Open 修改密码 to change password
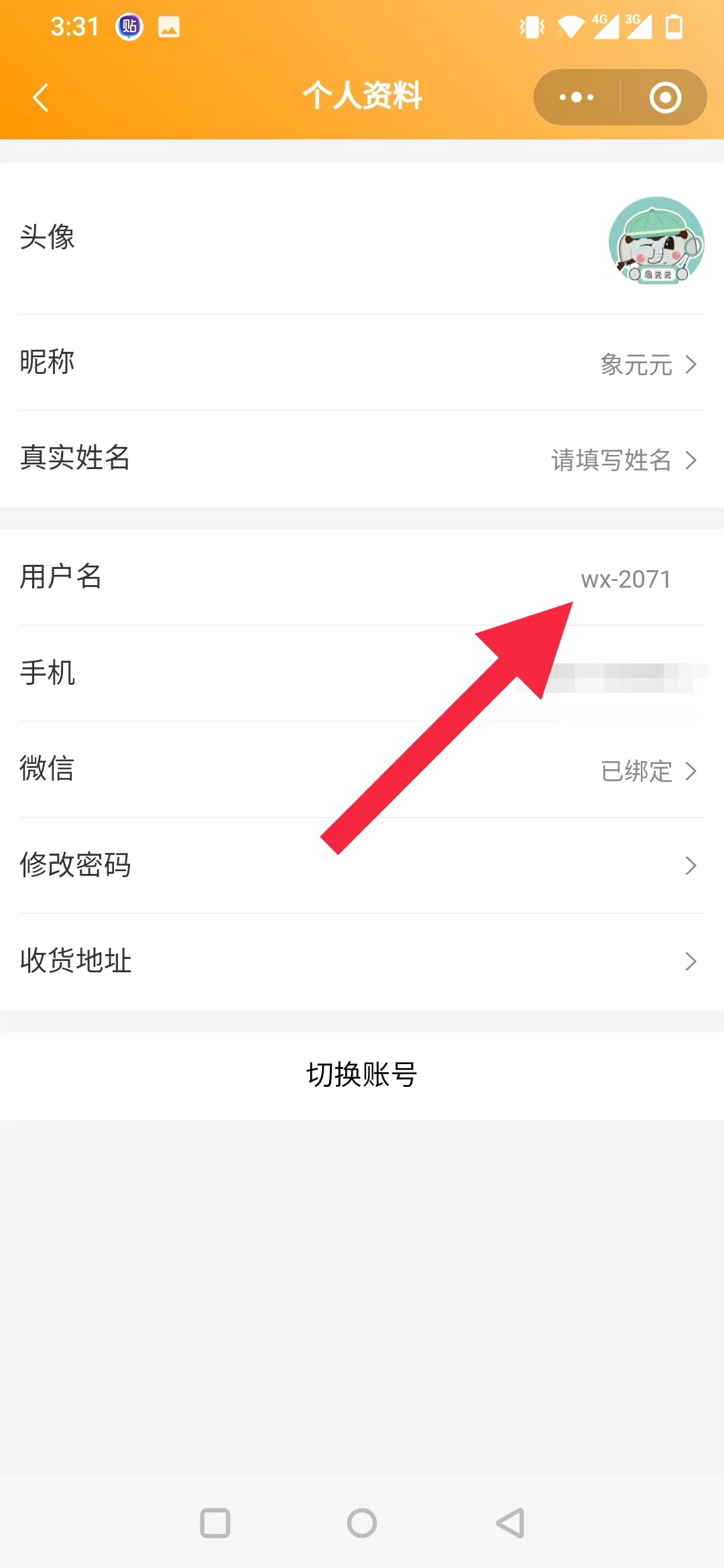The height and width of the screenshot is (1568, 724). 362,865
